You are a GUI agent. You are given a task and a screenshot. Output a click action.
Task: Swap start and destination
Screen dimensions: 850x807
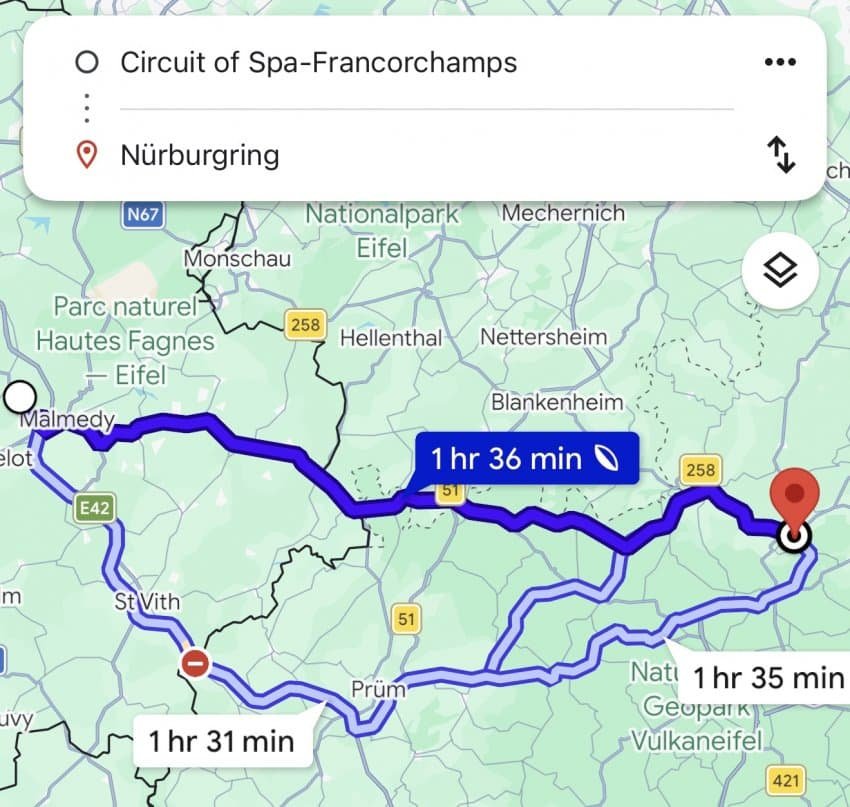[x=780, y=155]
